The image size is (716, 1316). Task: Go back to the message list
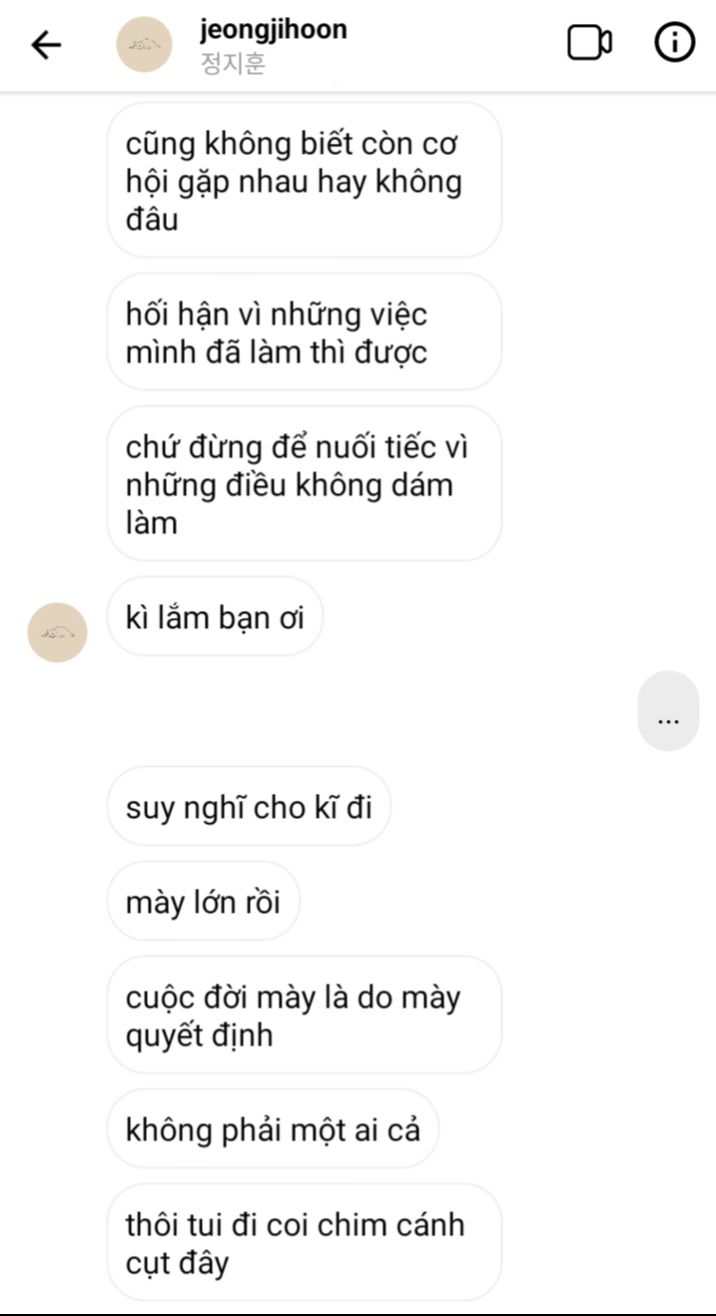46,44
